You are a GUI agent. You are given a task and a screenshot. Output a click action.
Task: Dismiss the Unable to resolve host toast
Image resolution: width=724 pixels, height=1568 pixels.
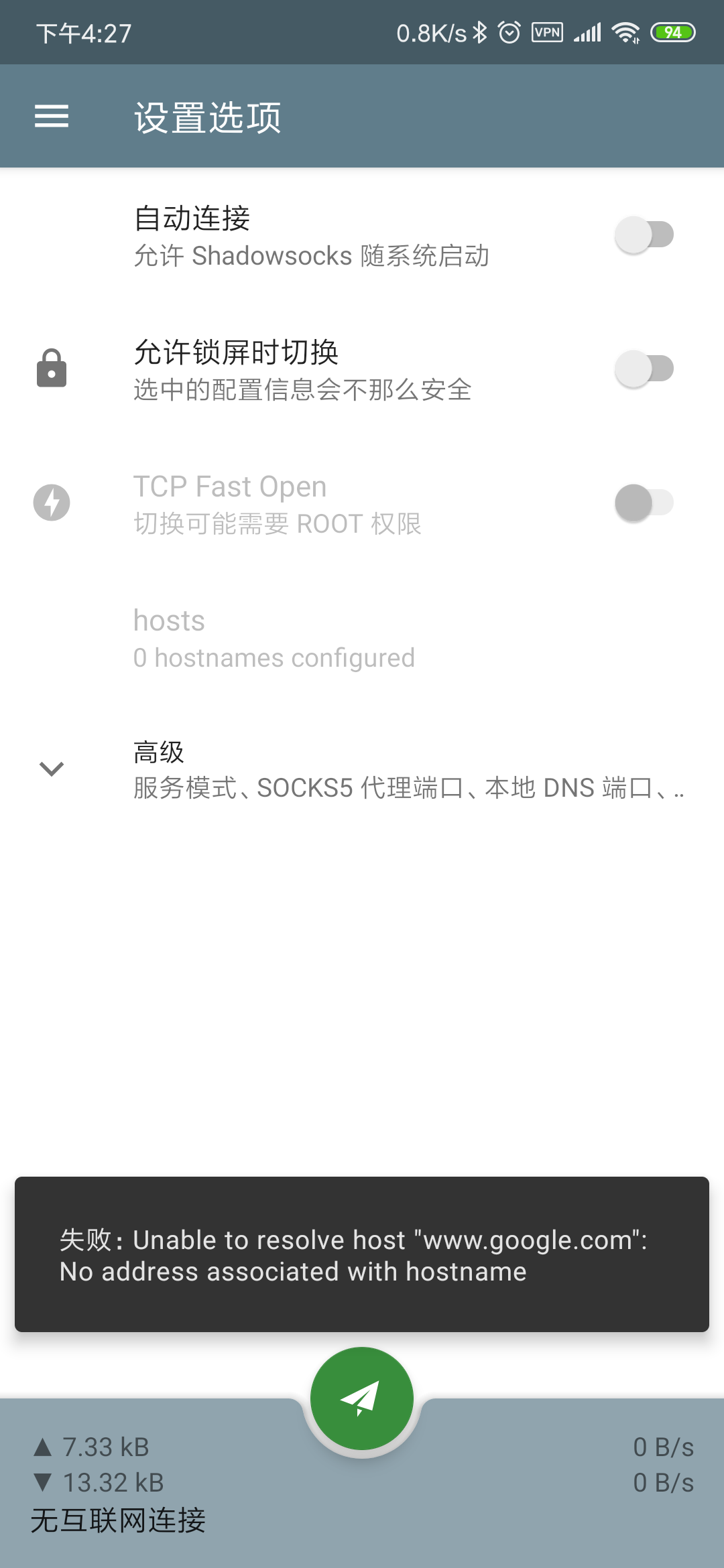(x=362, y=1255)
